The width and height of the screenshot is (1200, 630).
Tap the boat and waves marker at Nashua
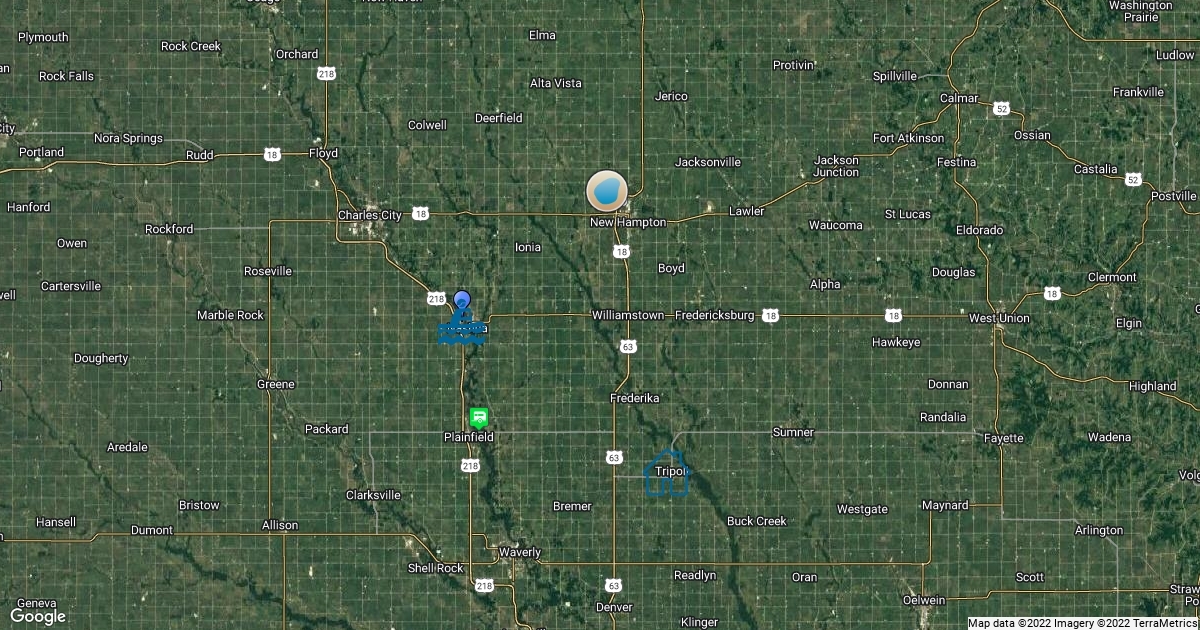click(461, 329)
